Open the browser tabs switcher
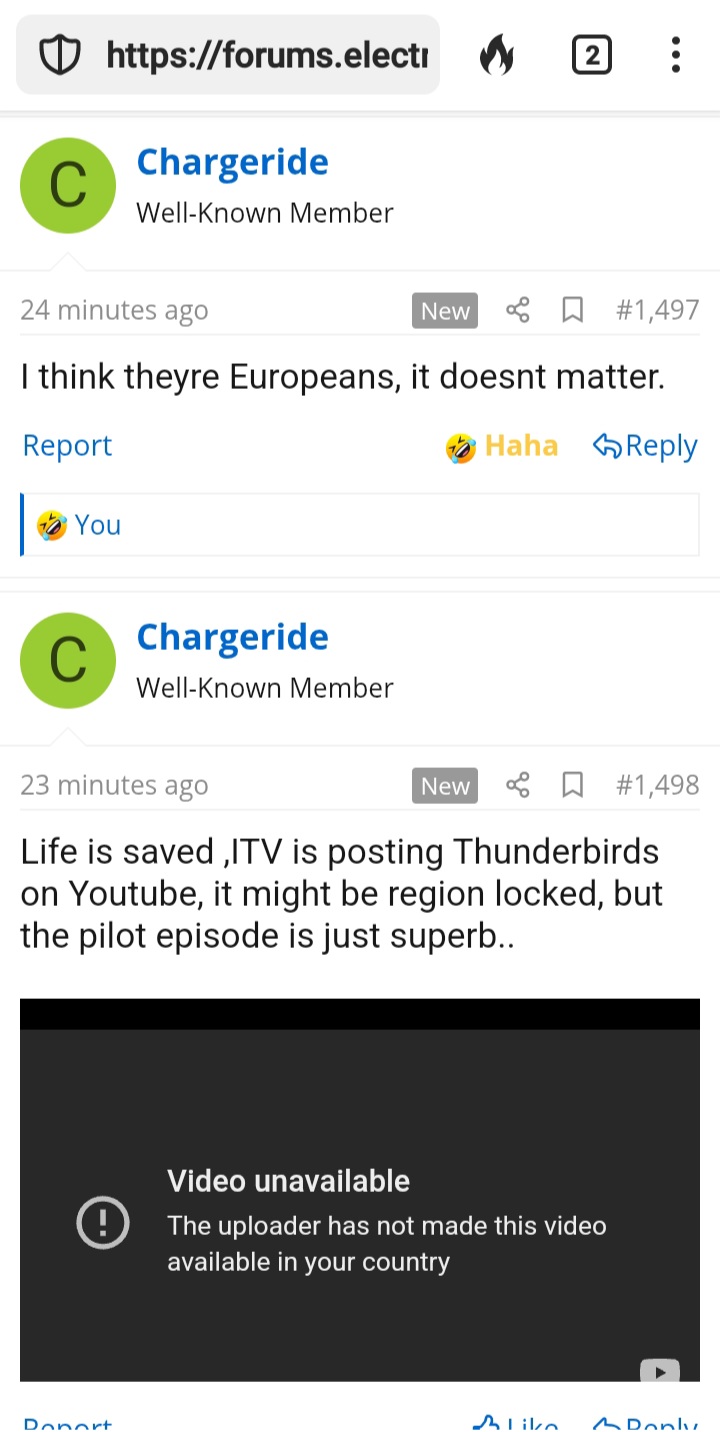The image size is (720, 1432). 591,55
